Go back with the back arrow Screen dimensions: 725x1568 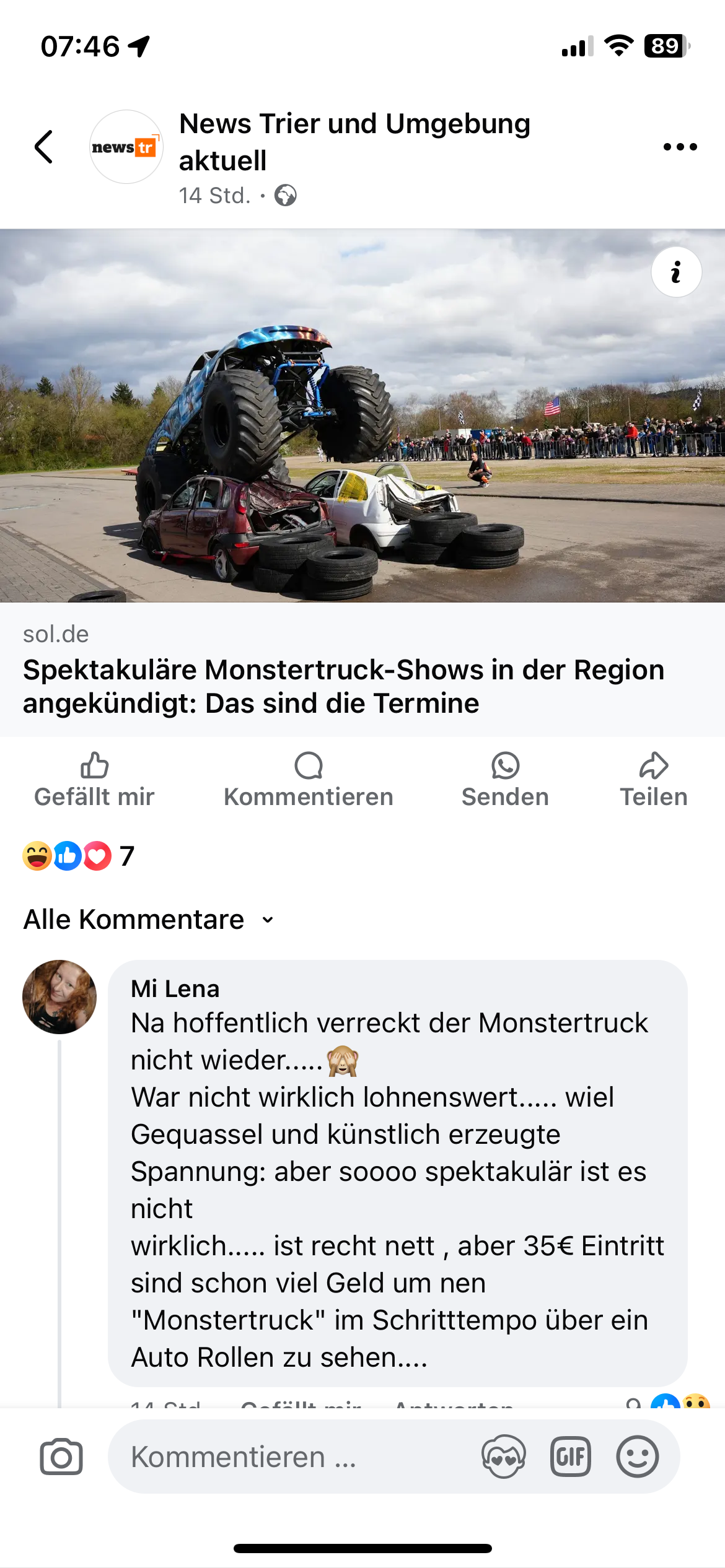[x=43, y=147]
